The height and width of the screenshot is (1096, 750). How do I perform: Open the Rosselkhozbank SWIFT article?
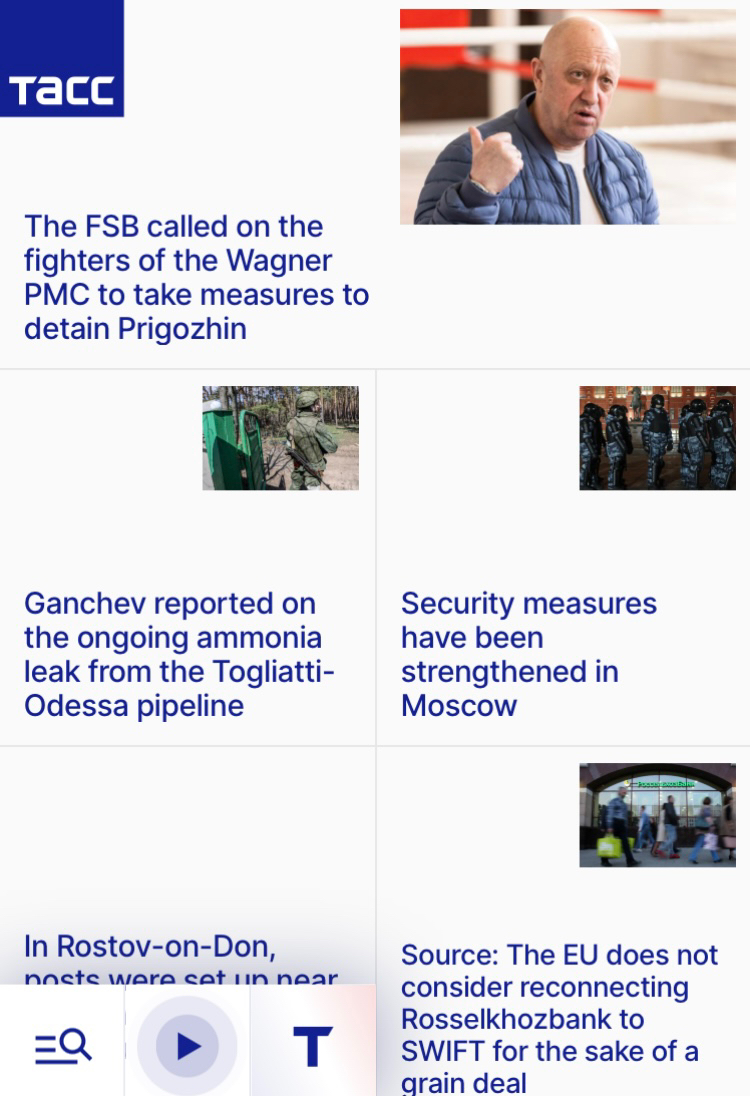point(559,1018)
